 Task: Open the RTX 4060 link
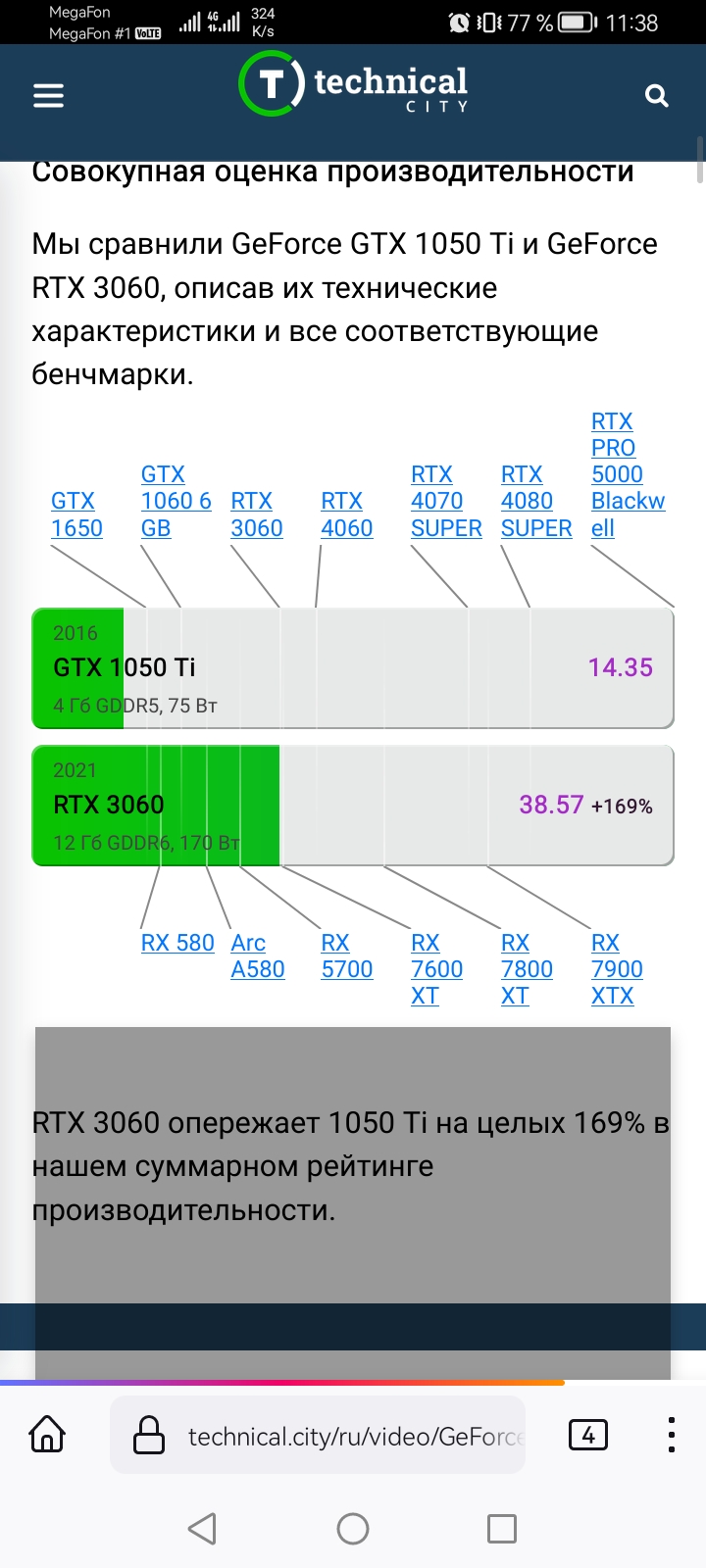(346, 514)
